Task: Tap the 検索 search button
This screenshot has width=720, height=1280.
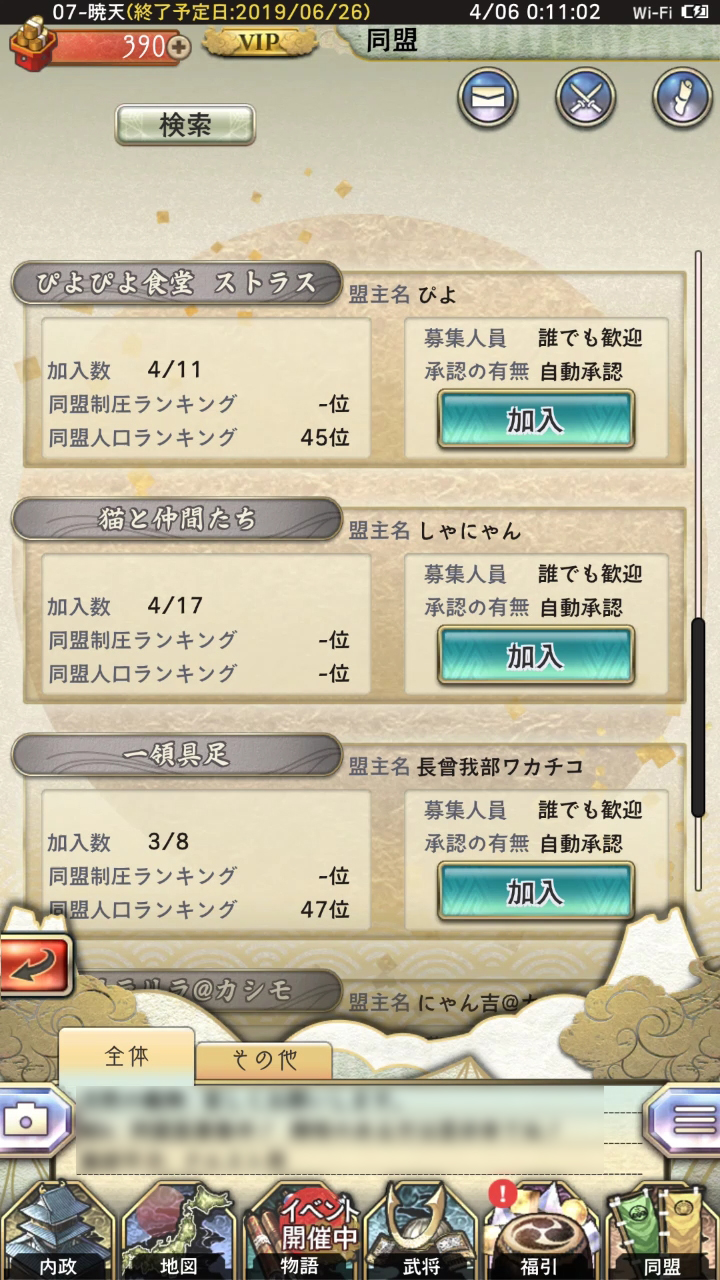Action: coord(185,125)
